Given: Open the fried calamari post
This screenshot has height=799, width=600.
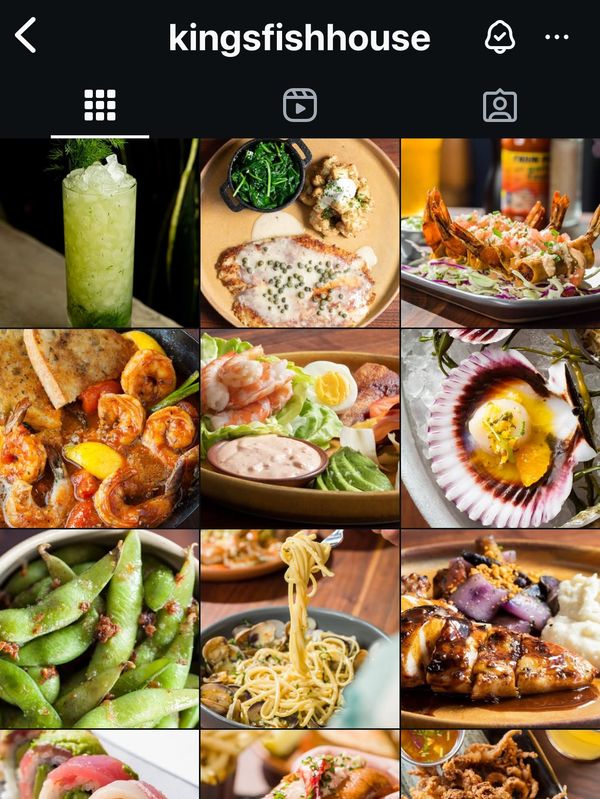Looking at the screenshot, I should coord(500,765).
